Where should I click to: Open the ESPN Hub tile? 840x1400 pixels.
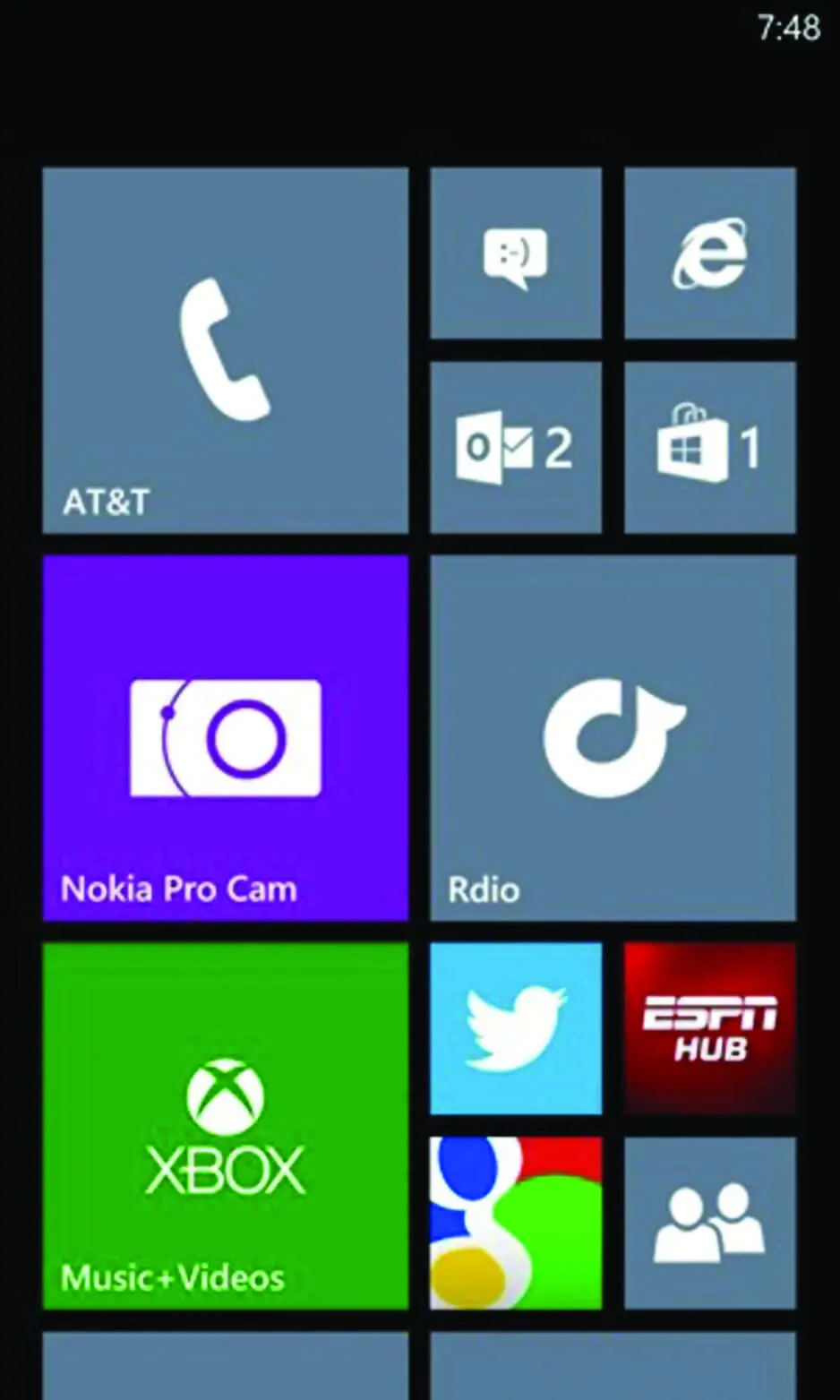coord(710,1028)
